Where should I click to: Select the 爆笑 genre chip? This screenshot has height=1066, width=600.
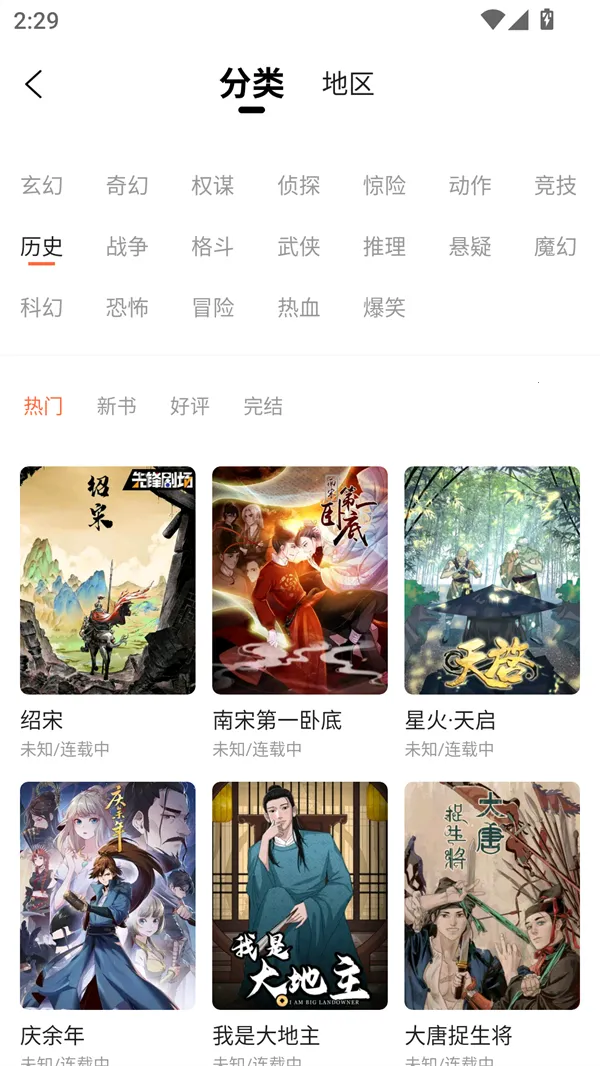[384, 307]
